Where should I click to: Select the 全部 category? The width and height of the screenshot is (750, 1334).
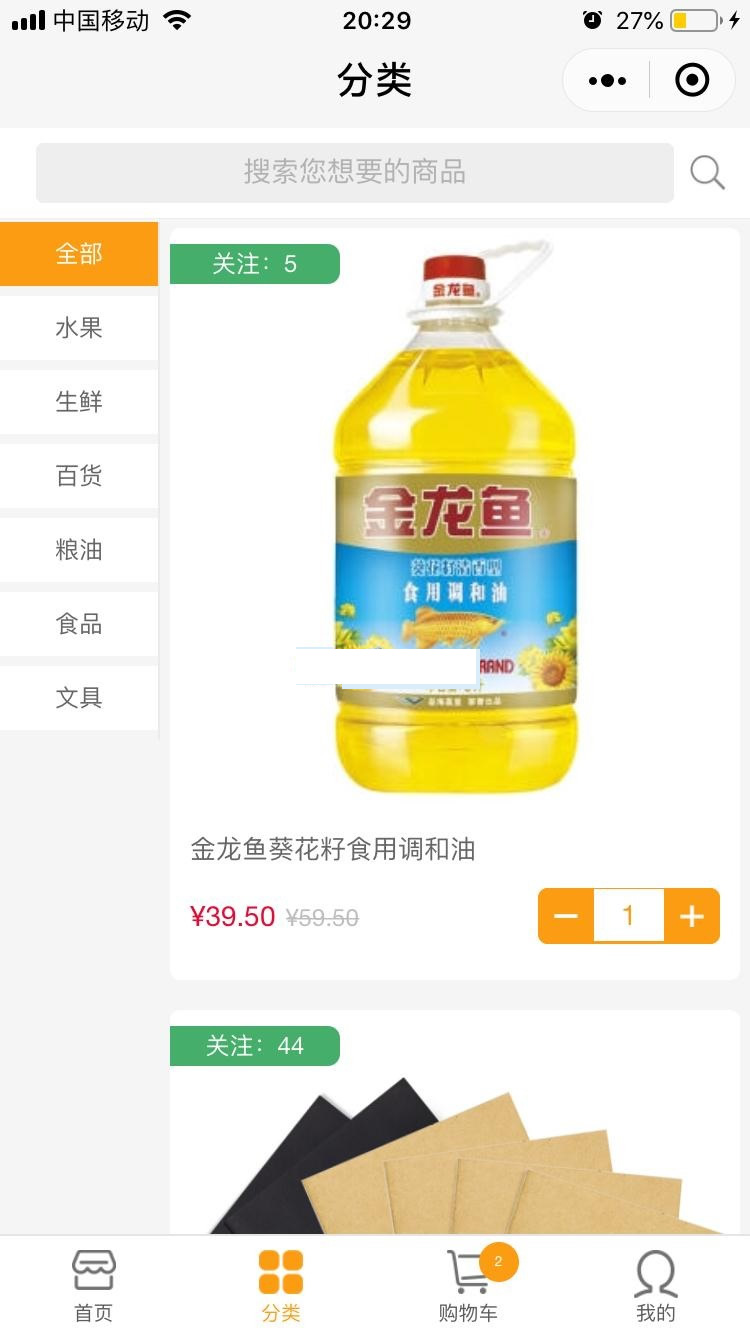(79, 254)
